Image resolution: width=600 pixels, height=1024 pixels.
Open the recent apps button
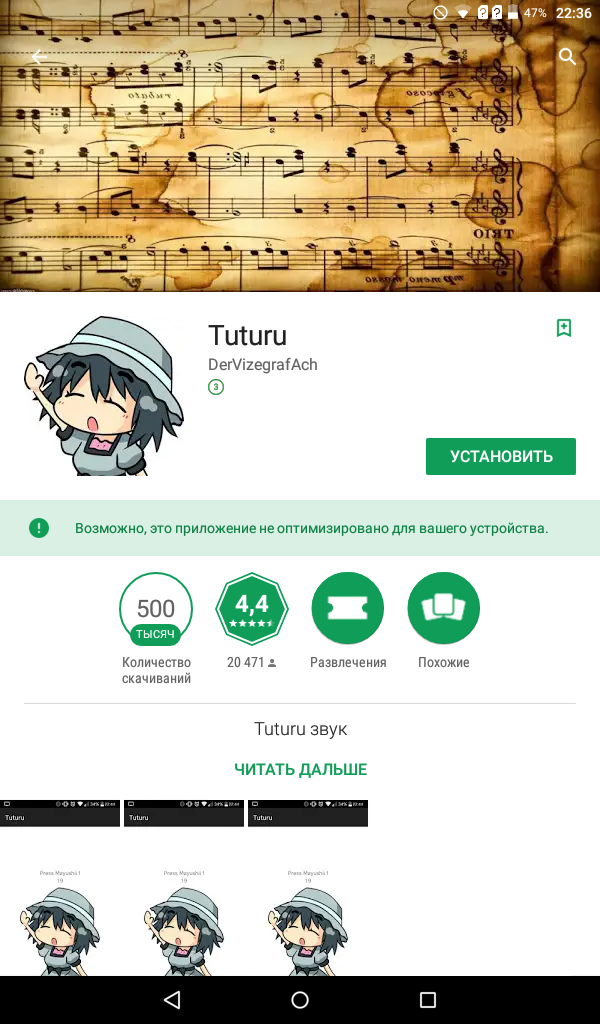pos(428,999)
